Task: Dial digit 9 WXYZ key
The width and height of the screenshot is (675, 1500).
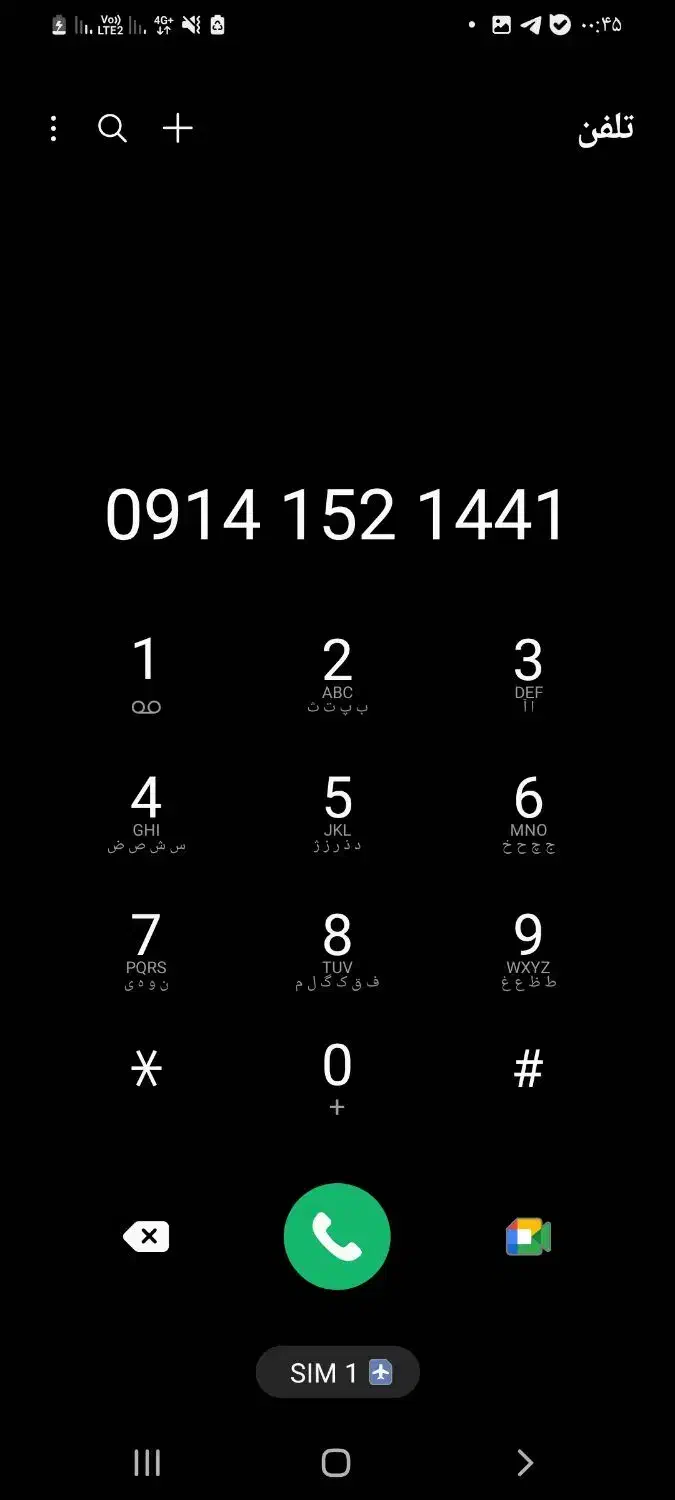Action: coord(528,950)
